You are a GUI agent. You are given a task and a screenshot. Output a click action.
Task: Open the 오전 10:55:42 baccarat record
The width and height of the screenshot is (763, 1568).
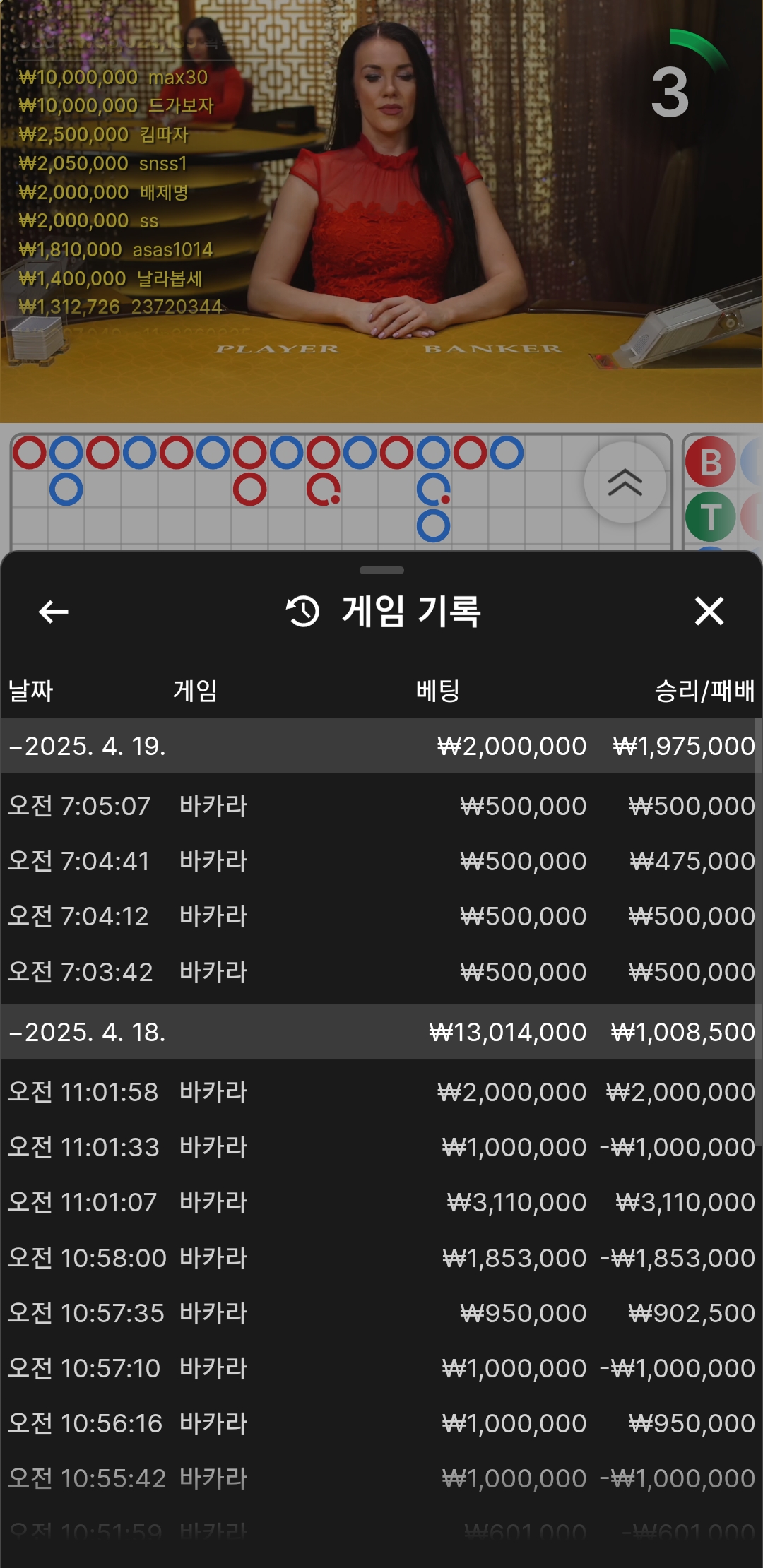381,1478
